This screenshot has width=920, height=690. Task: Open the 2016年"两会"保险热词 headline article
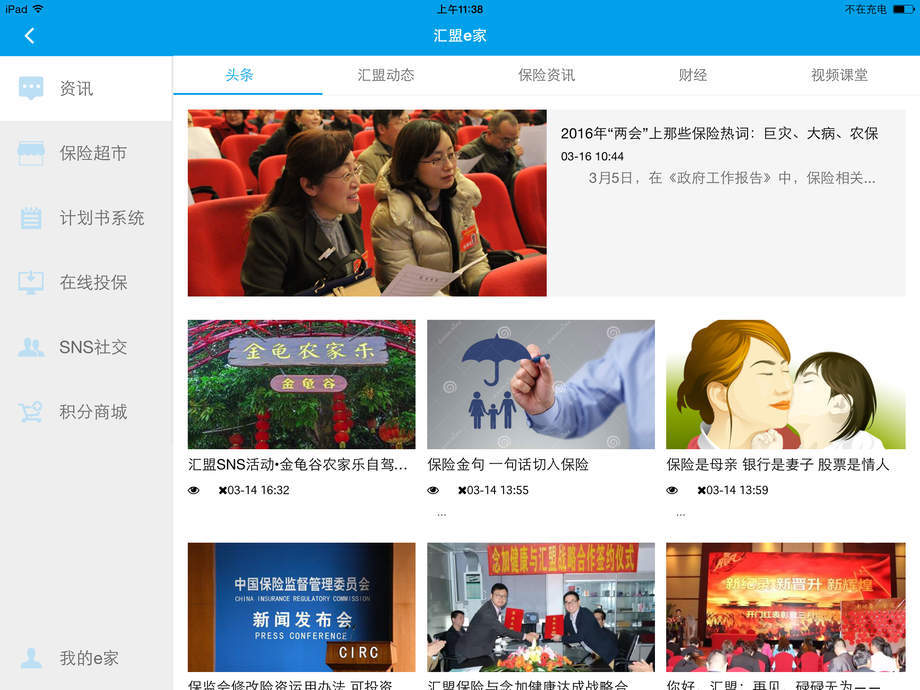(x=719, y=133)
